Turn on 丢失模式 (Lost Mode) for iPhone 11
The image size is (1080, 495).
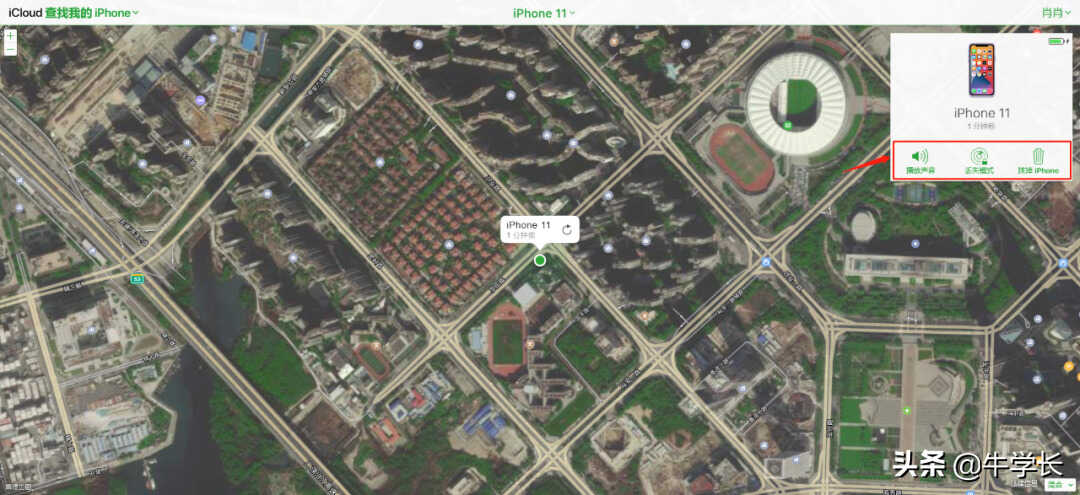(979, 160)
